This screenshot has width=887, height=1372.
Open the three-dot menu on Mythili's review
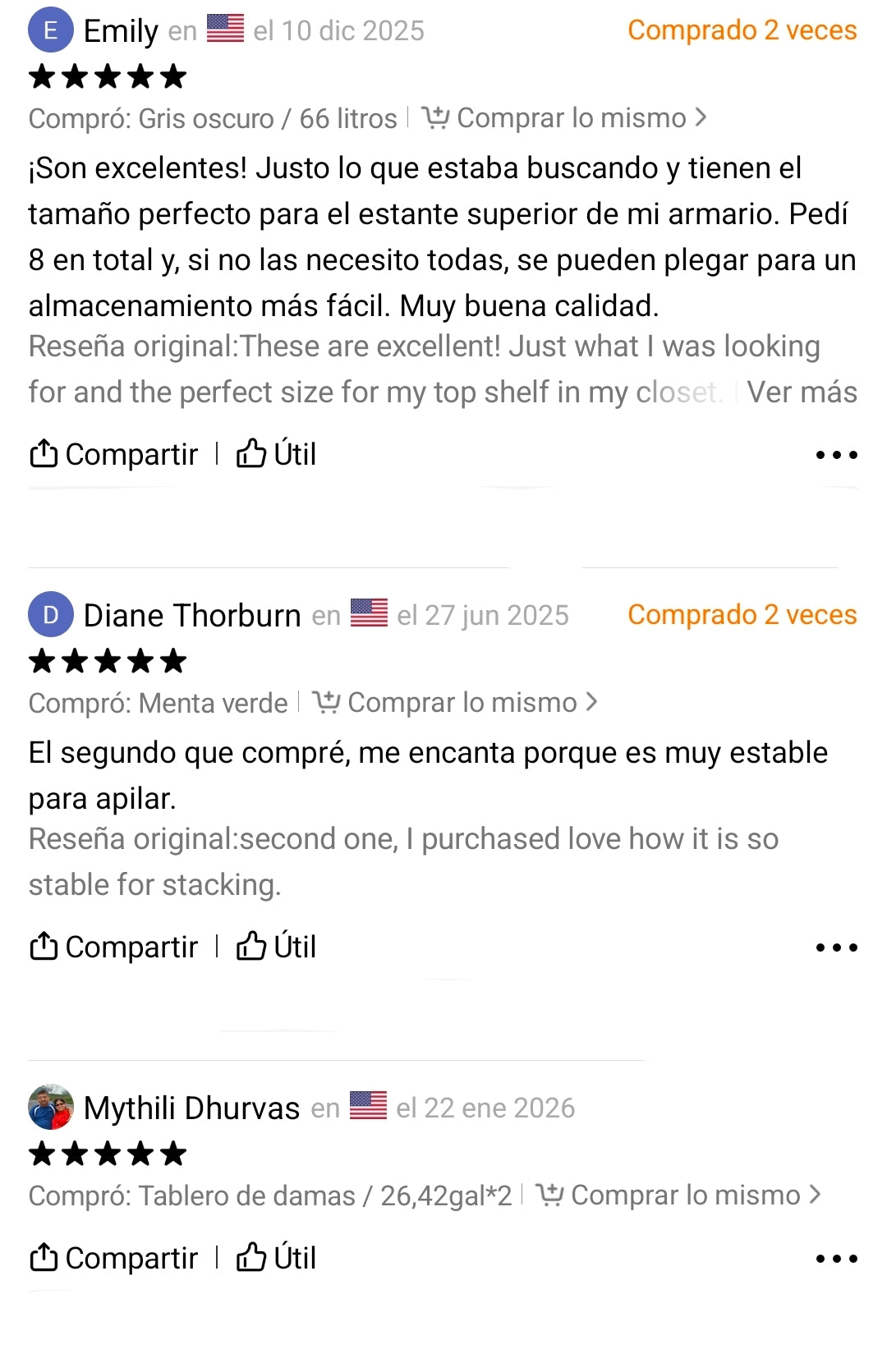[x=836, y=1257]
